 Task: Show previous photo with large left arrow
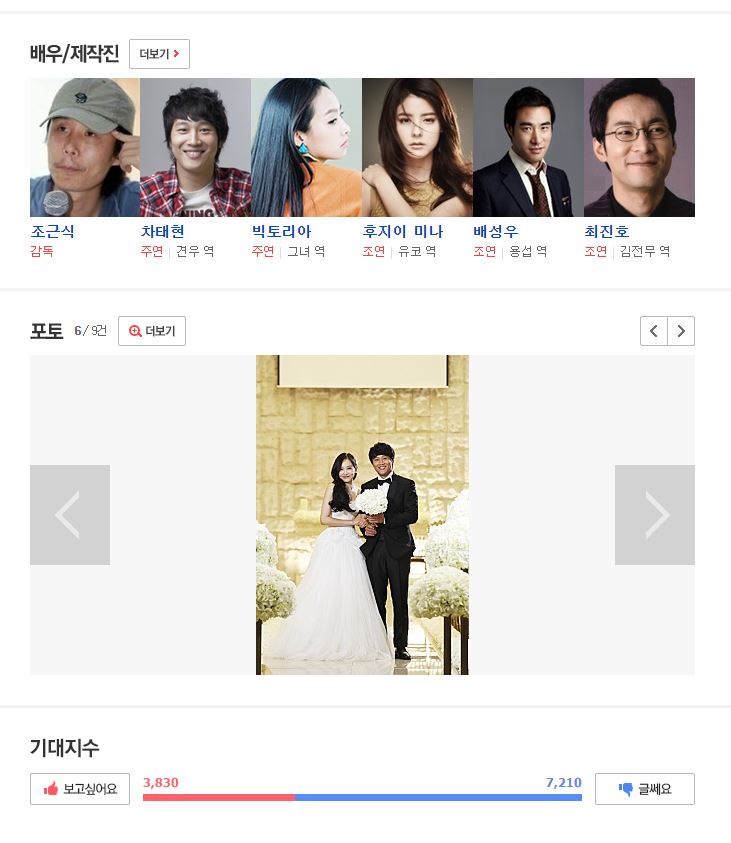click(x=70, y=515)
